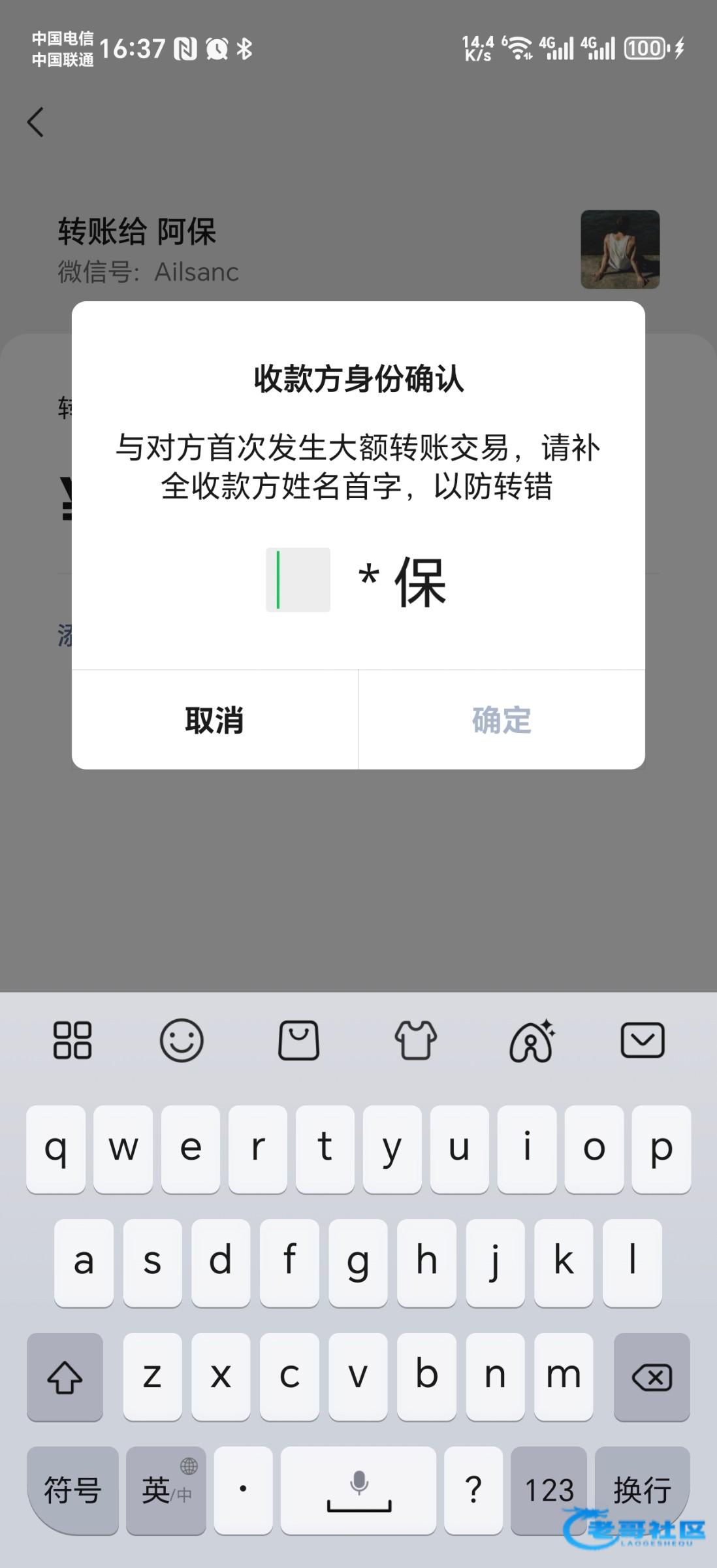Screen dimensions: 717x1568
Task: Collapse the keyboard with the down arrow
Action: point(642,1040)
